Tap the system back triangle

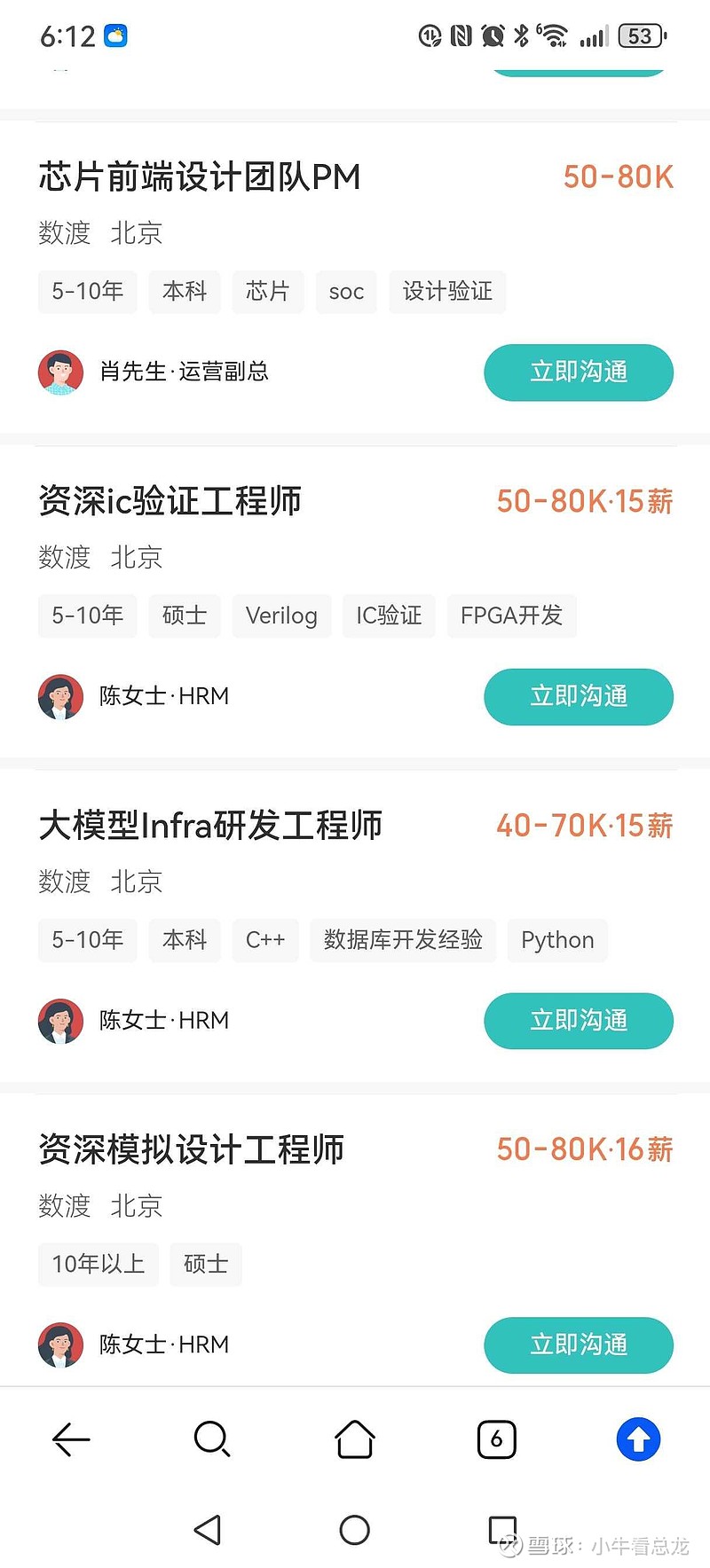coord(208,1530)
